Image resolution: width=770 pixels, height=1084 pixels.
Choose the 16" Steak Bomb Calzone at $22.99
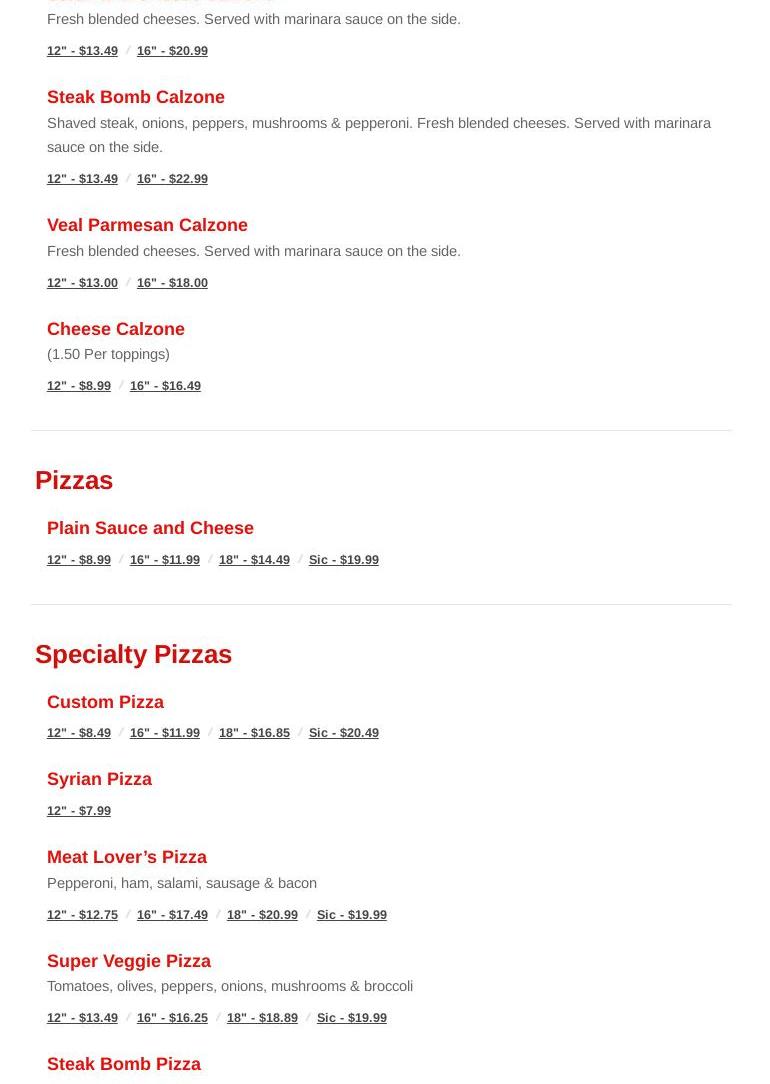coord(172,179)
